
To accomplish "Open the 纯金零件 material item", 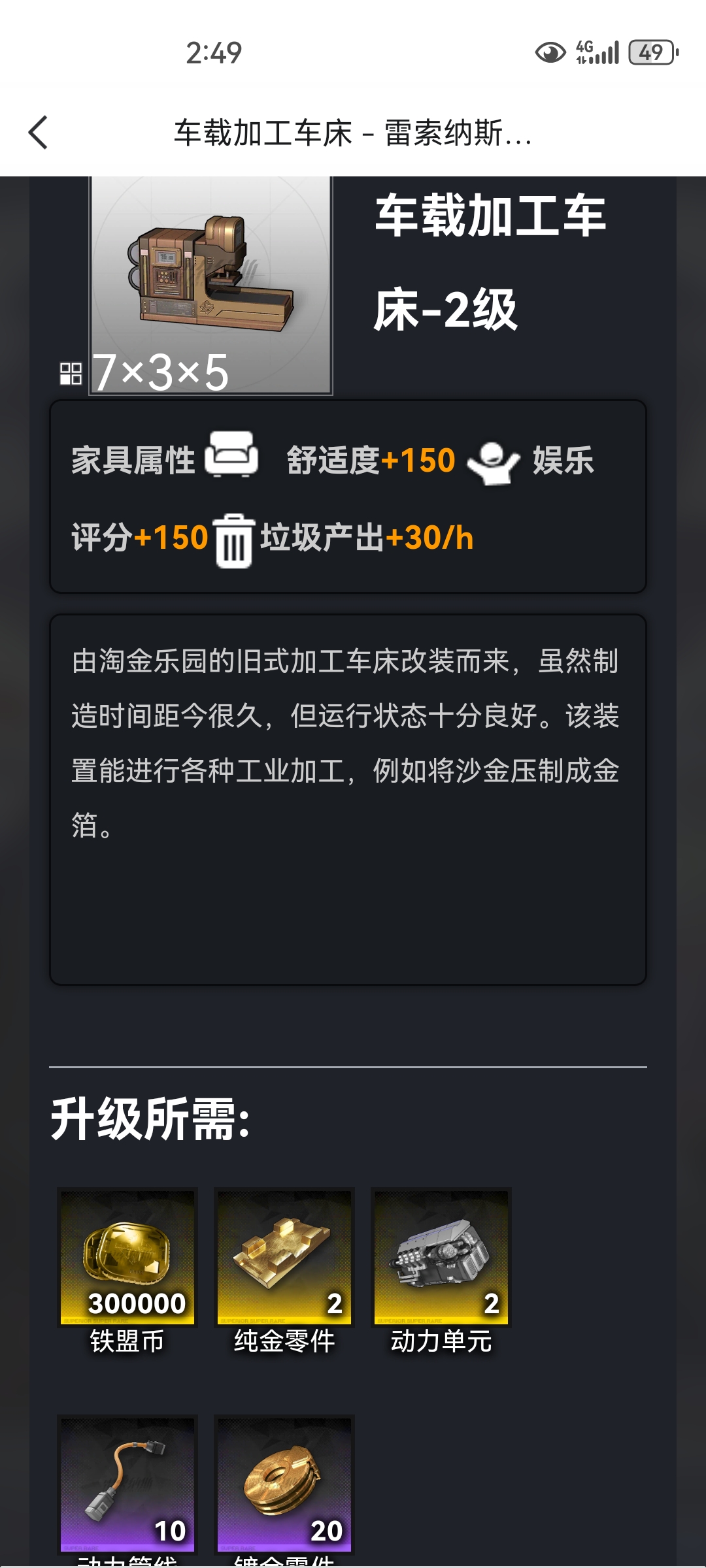I will [x=284, y=1258].
